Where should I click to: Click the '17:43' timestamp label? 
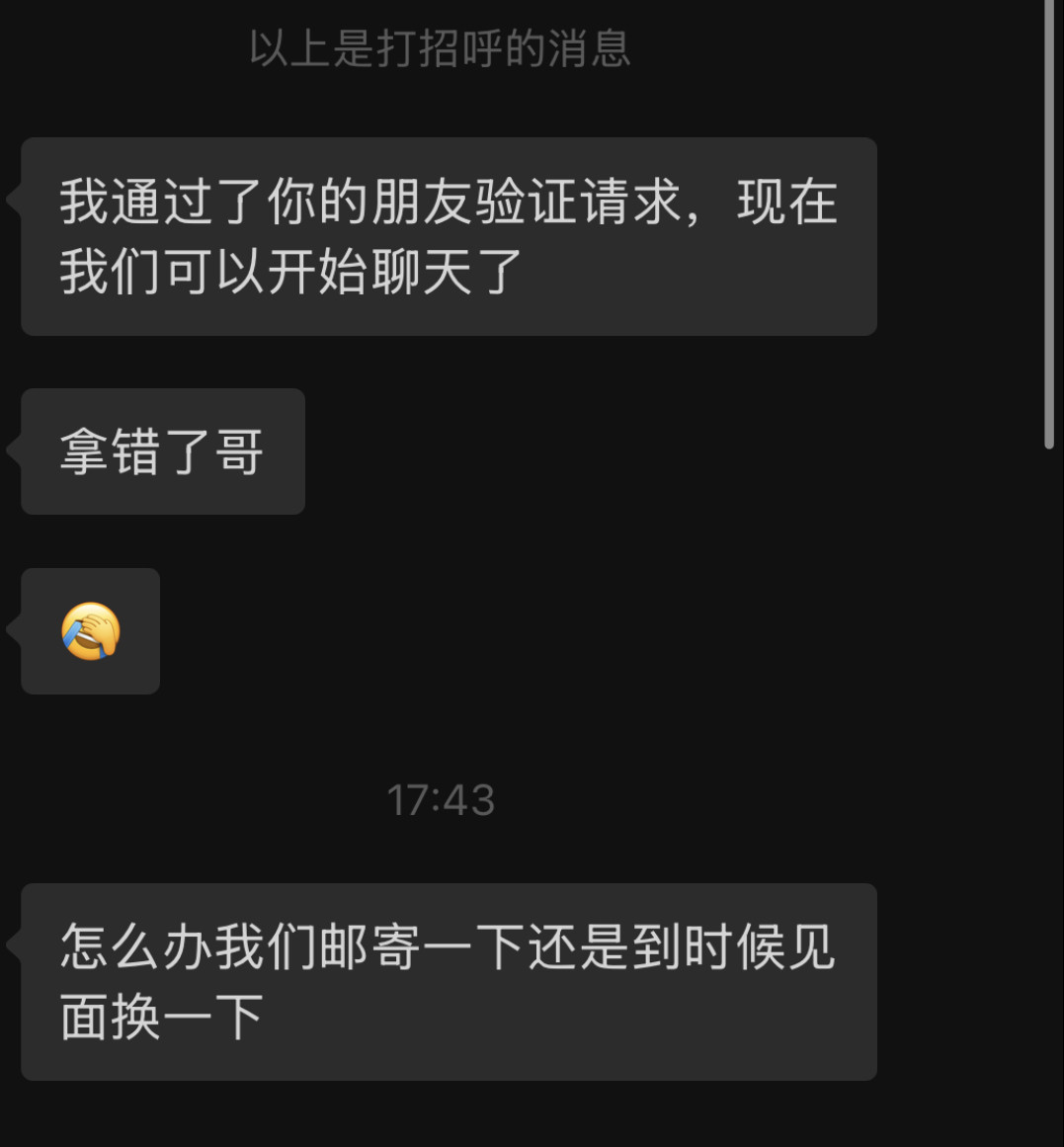point(443,800)
